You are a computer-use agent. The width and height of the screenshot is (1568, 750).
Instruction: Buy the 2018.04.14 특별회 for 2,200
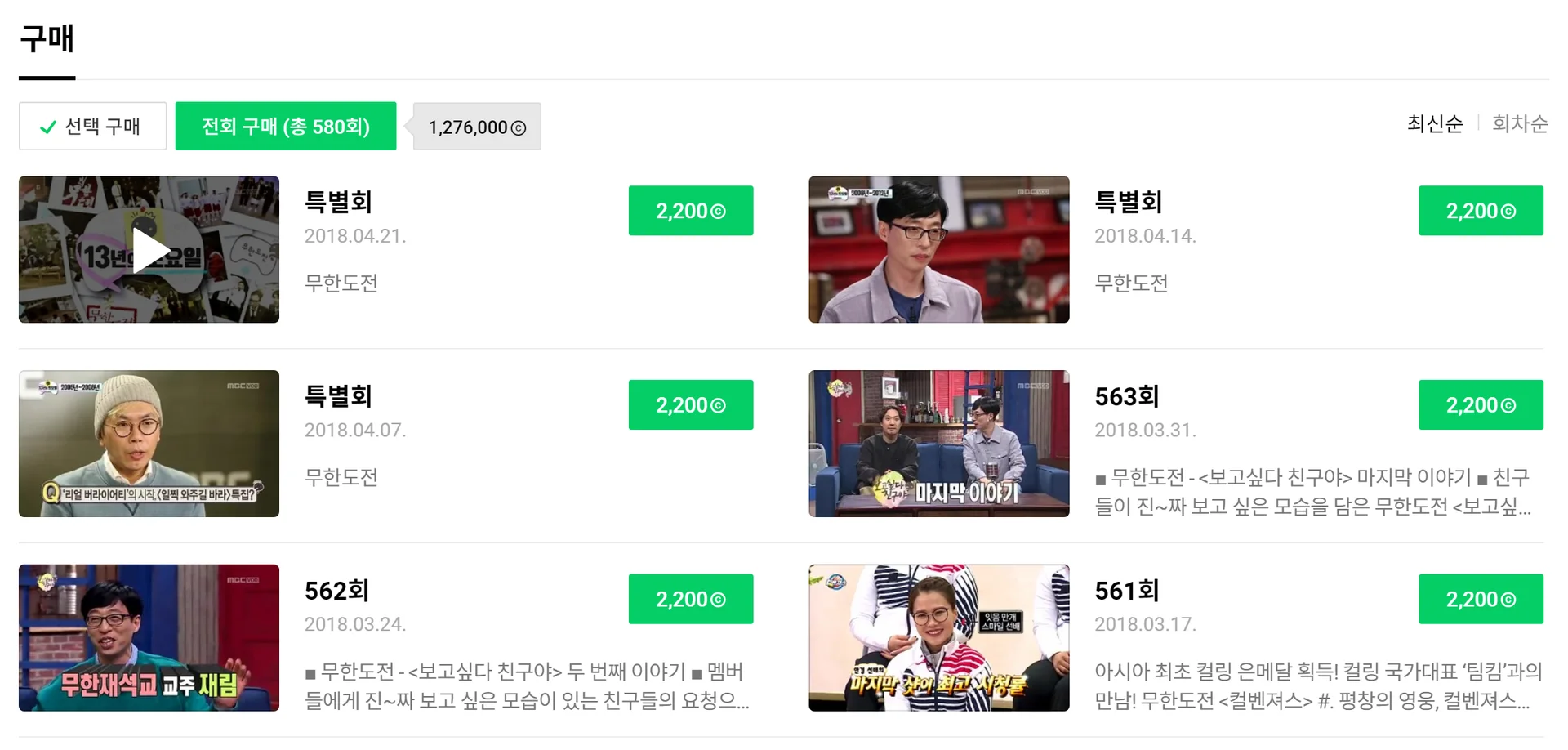click(1480, 211)
